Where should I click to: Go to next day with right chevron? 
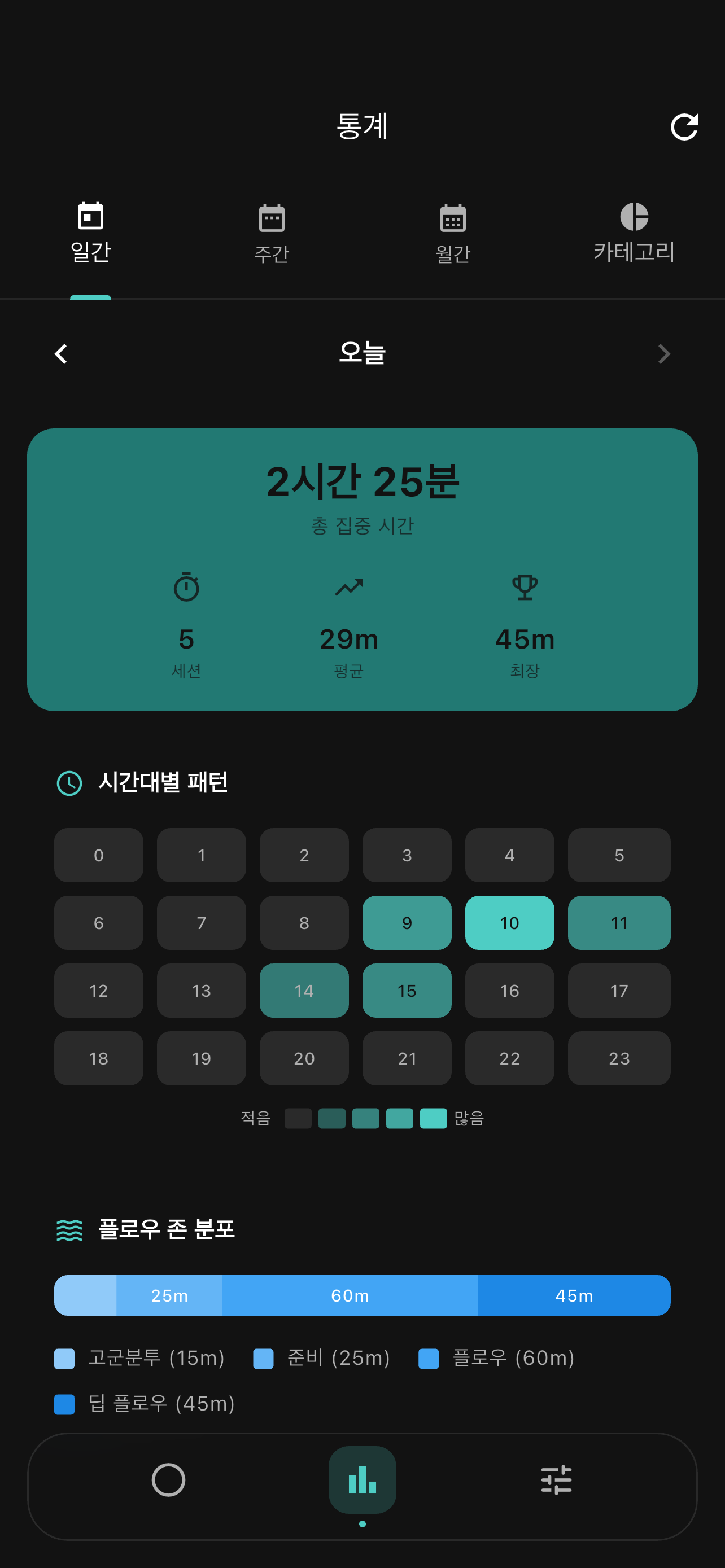[664, 354]
